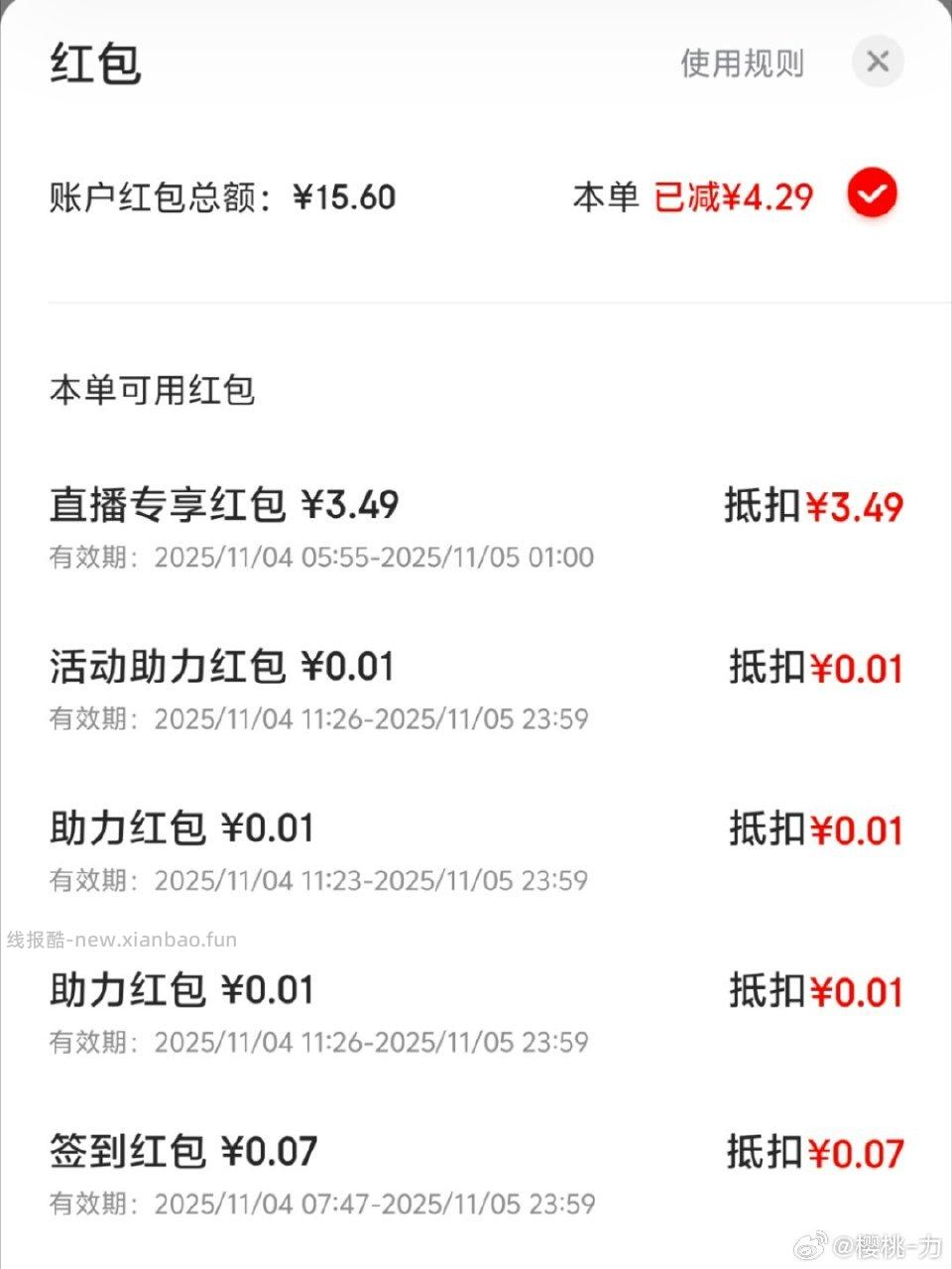
Task: Tap the X close icon
Action: click(877, 62)
